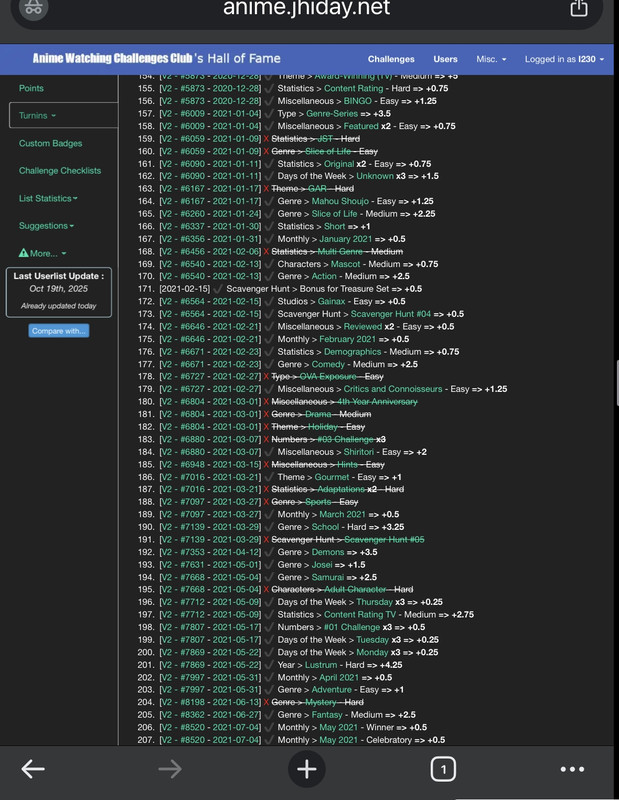
Task: Open a new browser tab
Action: 307,768
